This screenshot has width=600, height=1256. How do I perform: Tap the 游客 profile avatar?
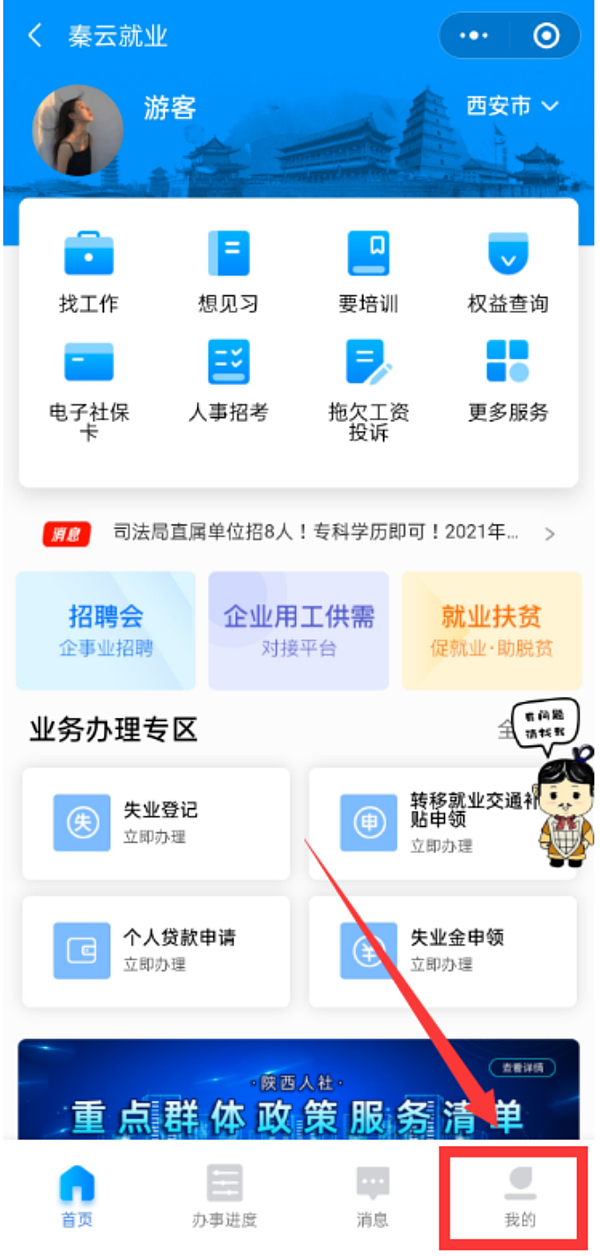tap(78, 130)
